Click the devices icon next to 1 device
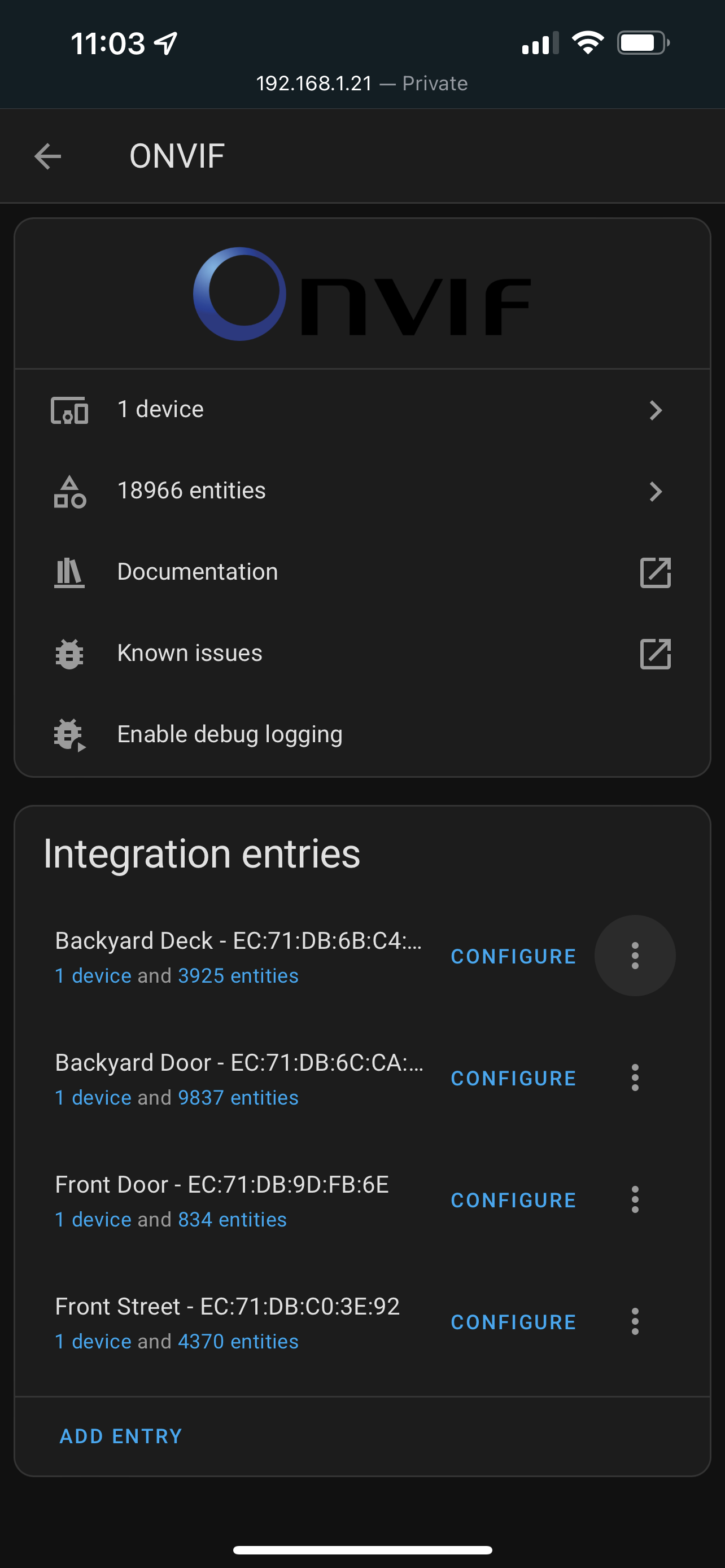The image size is (725, 1568). tap(69, 410)
